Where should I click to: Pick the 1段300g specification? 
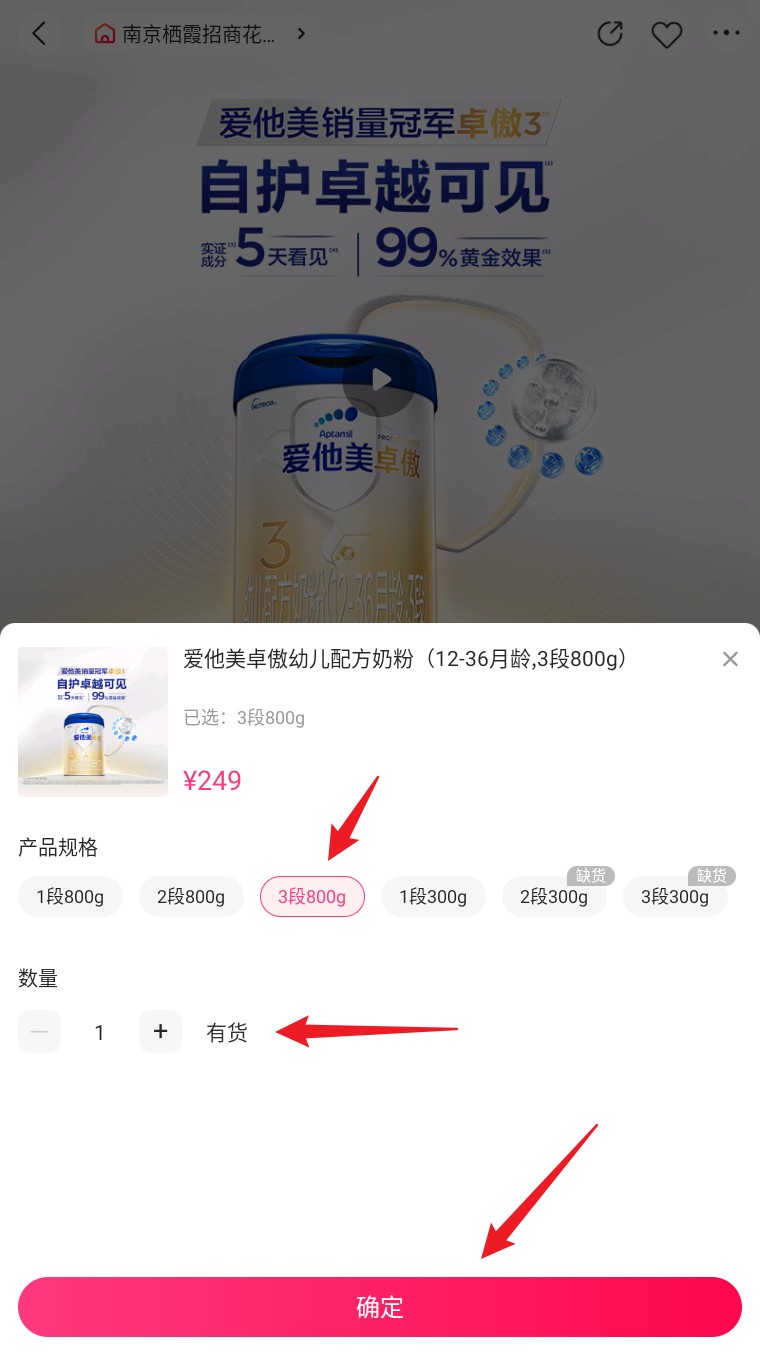433,897
